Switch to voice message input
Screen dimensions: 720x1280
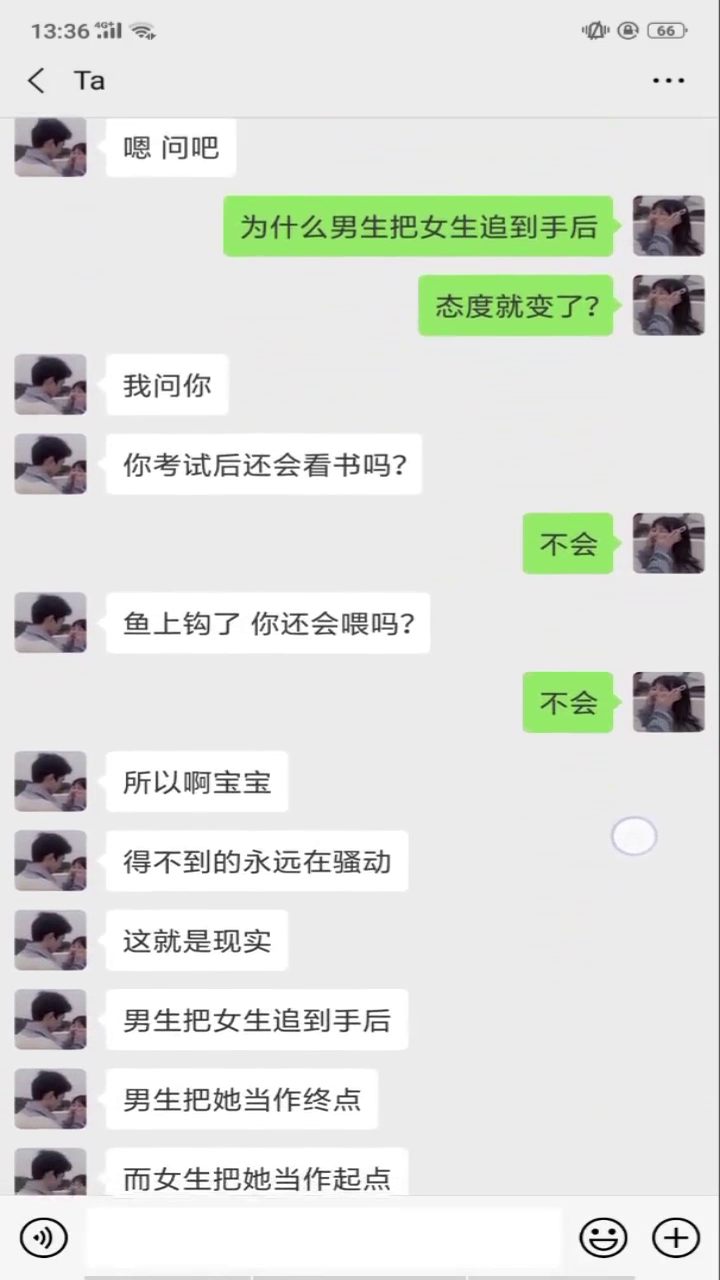pos(43,1238)
